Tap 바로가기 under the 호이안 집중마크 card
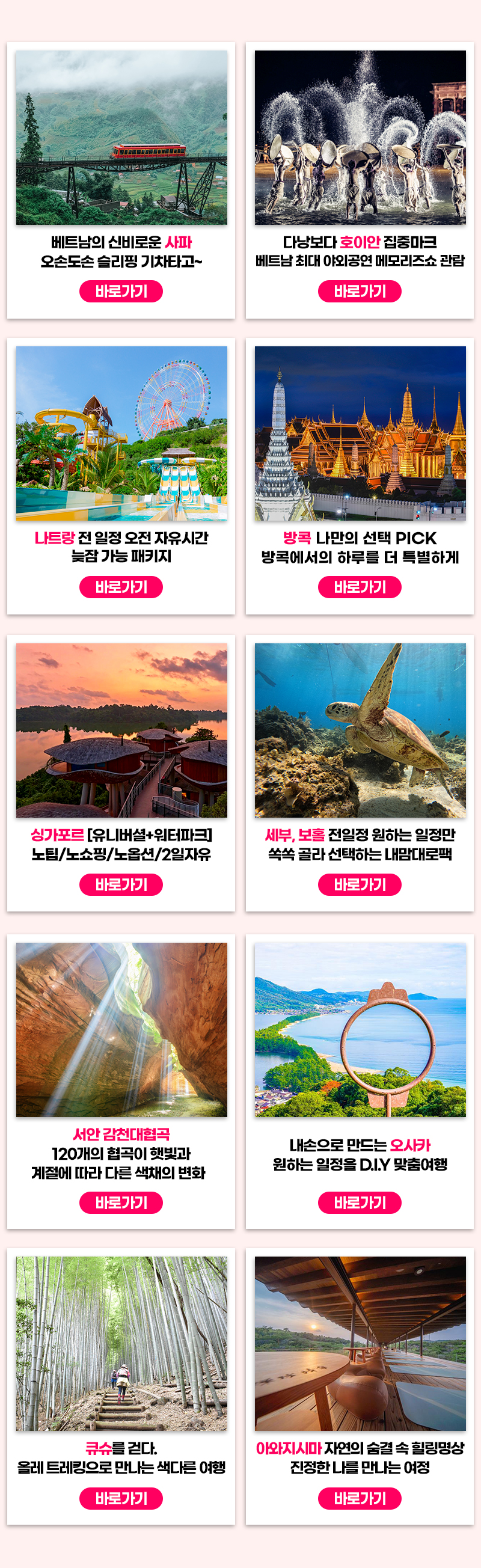 tap(359, 291)
